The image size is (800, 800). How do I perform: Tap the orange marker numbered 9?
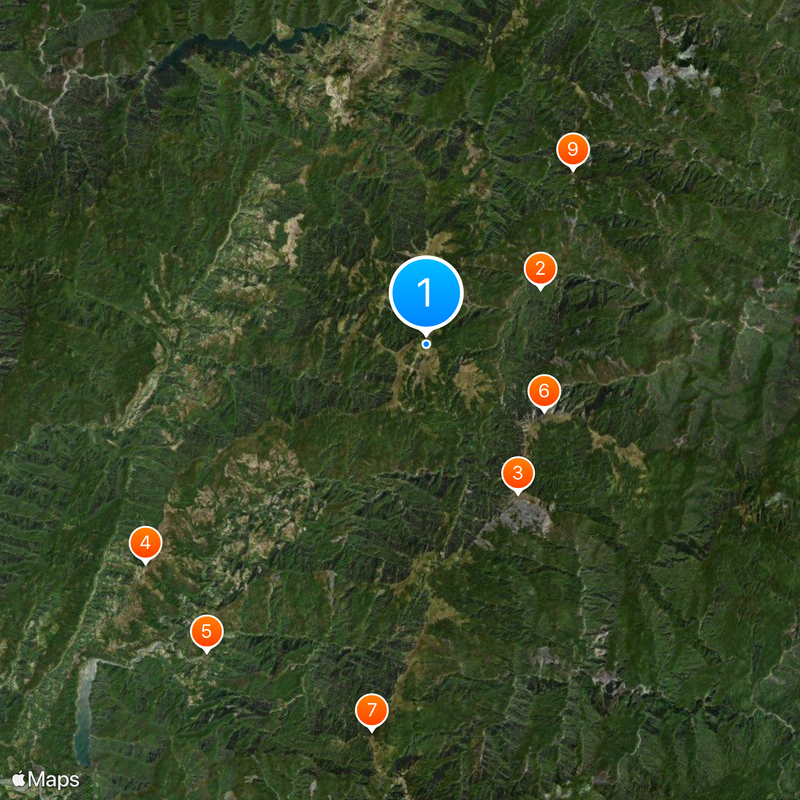click(x=572, y=150)
